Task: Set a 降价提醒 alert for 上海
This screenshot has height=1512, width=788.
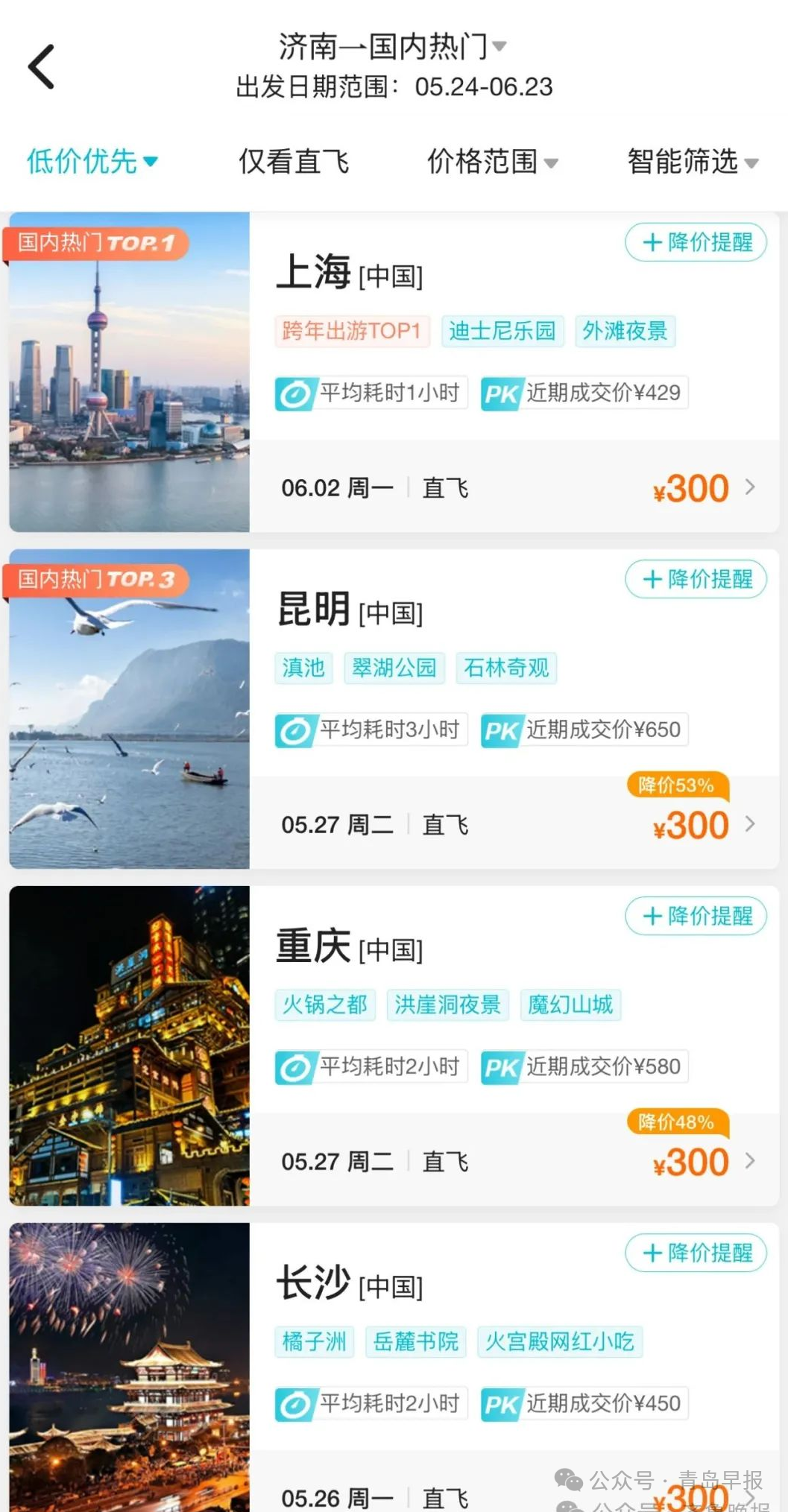Action: point(696,242)
